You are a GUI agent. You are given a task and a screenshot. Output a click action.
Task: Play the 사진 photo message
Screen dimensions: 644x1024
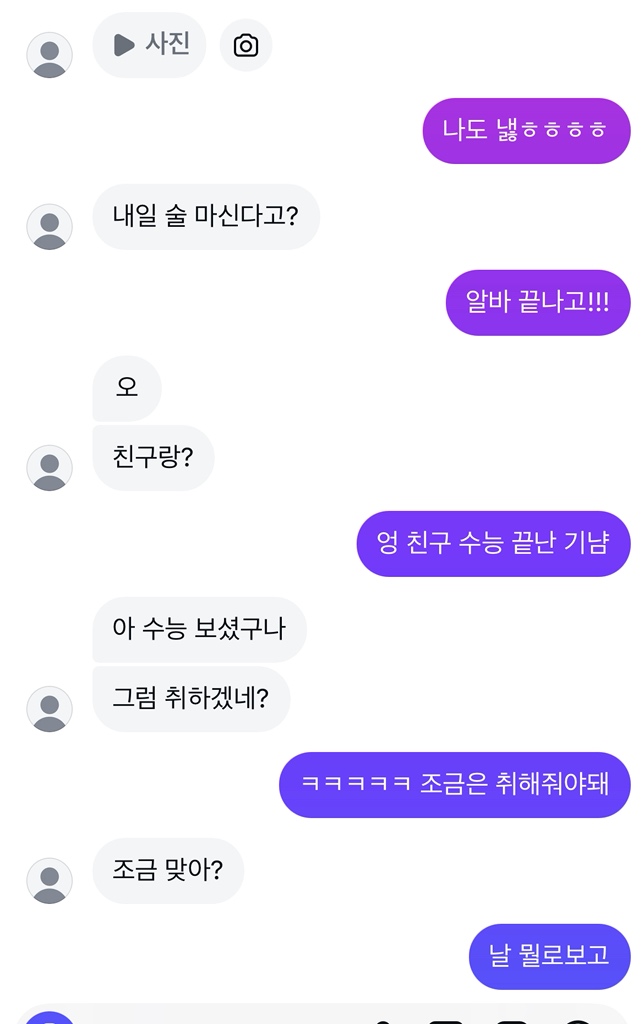[149, 45]
